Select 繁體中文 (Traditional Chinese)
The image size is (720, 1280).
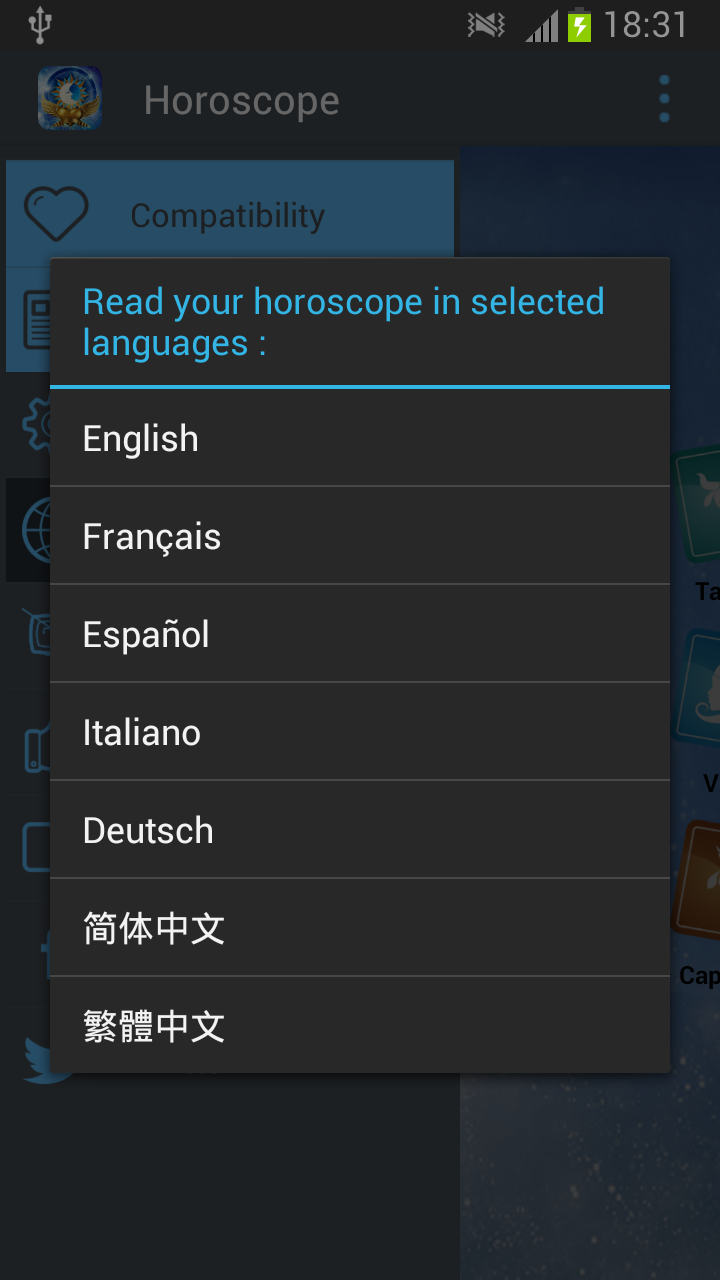tap(360, 1027)
